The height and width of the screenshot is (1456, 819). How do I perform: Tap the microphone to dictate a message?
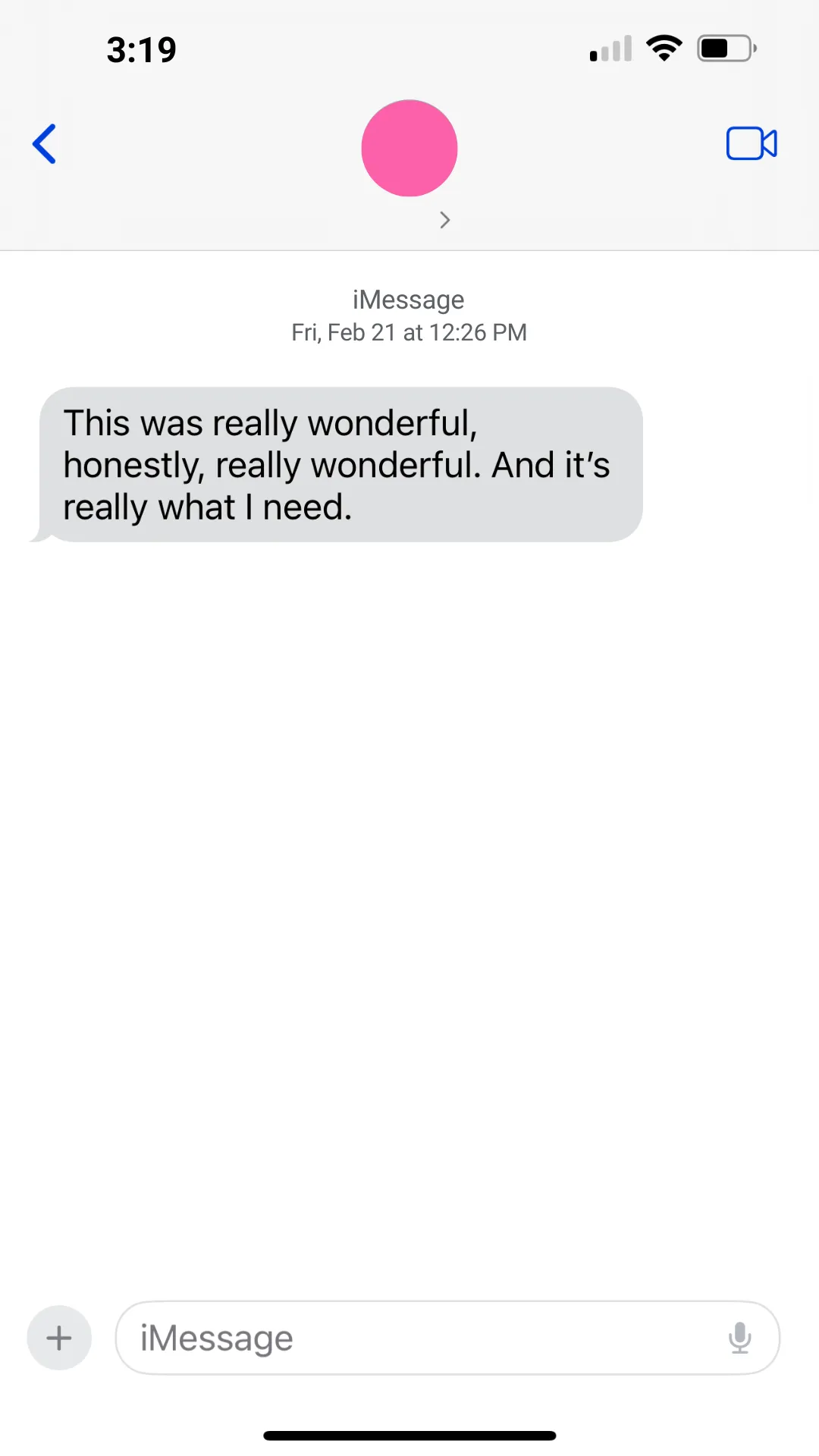click(739, 1338)
